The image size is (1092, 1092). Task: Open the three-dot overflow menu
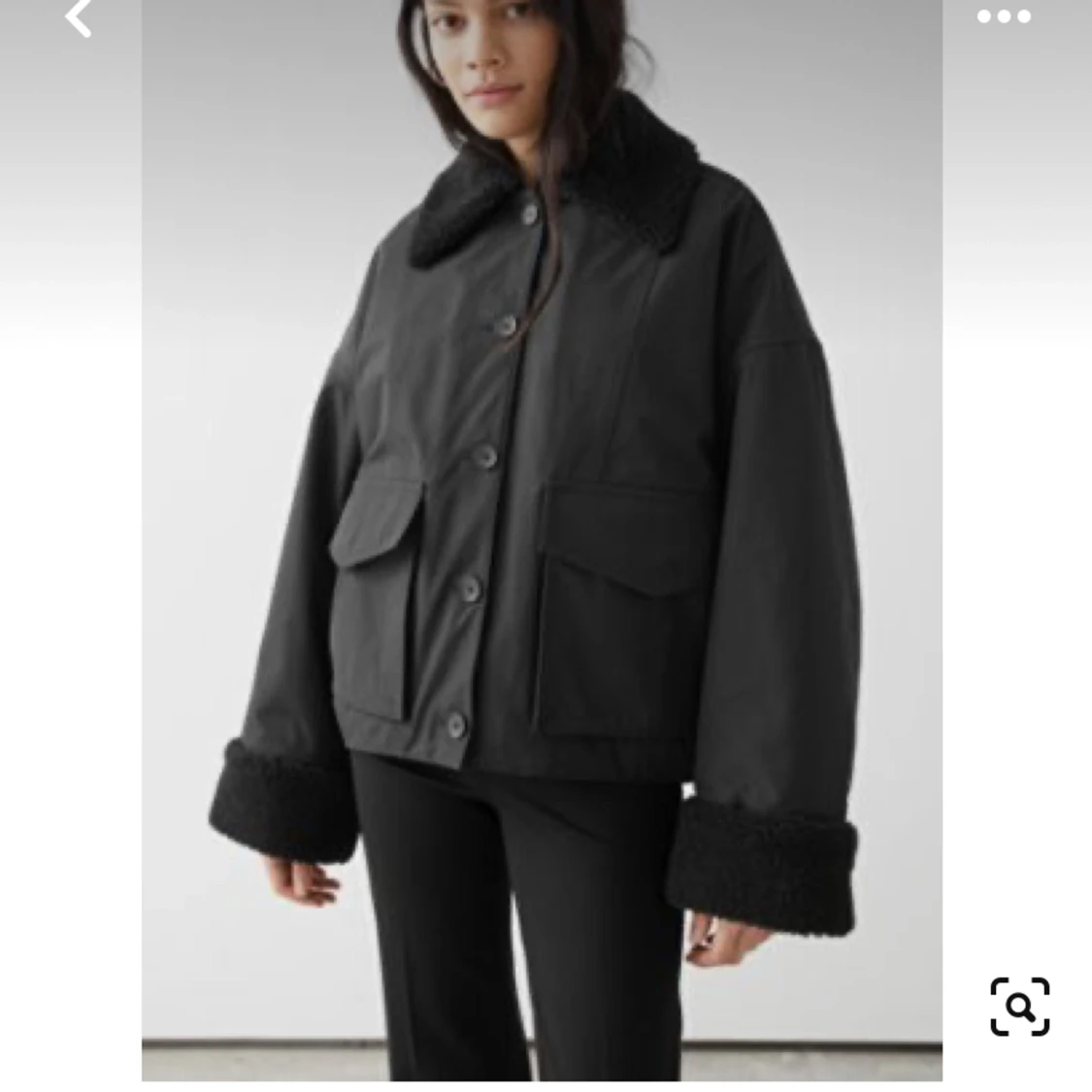[1003, 17]
